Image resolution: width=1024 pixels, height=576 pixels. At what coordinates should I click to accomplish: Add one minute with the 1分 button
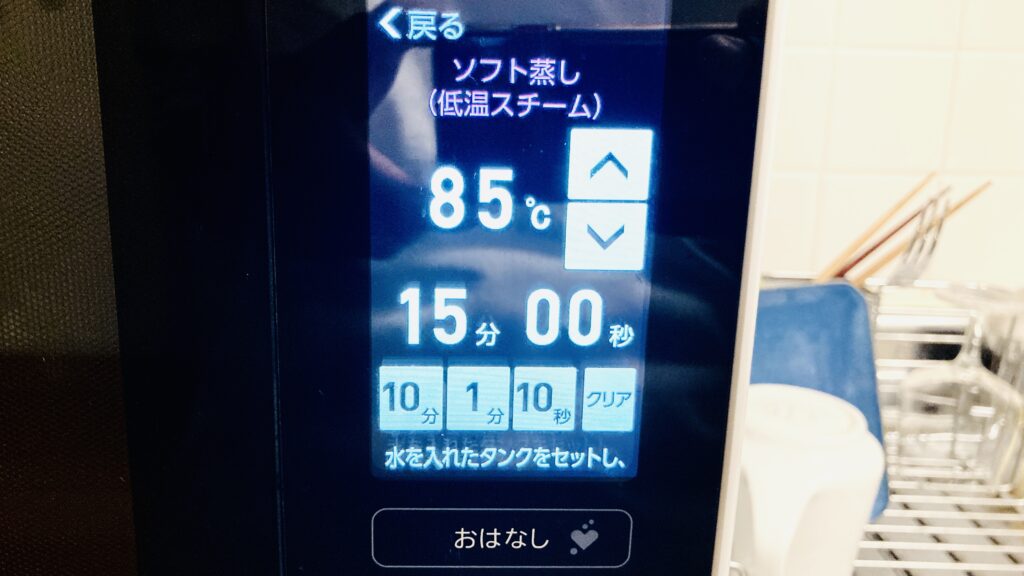tap(477, 398)
